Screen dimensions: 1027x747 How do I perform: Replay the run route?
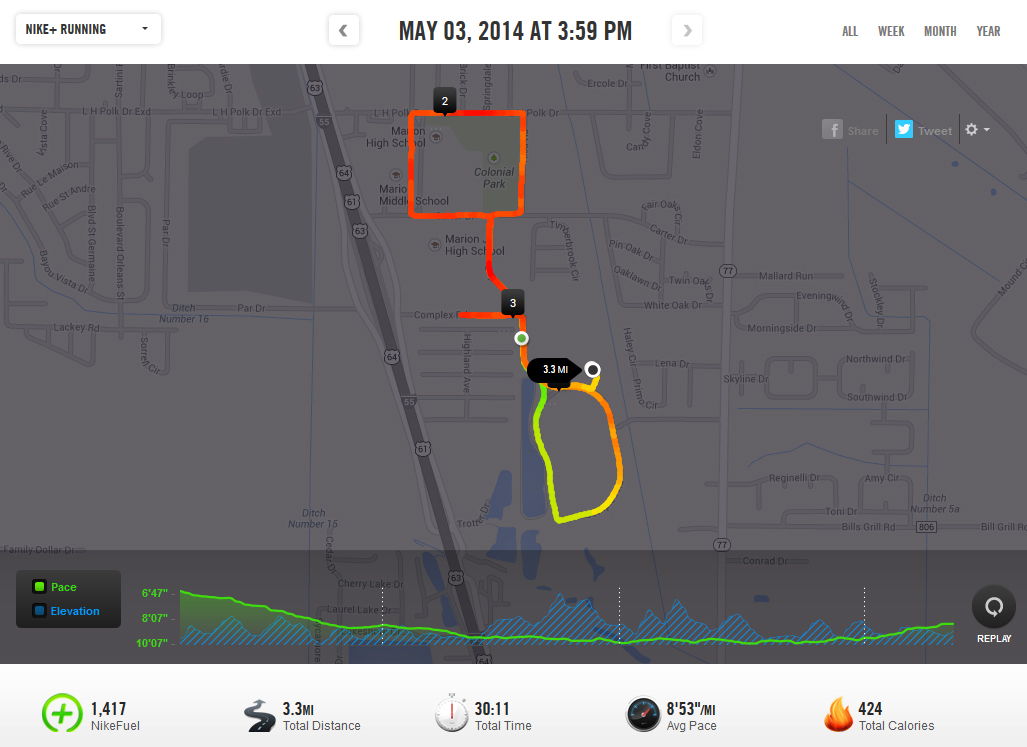click(993, 612)
